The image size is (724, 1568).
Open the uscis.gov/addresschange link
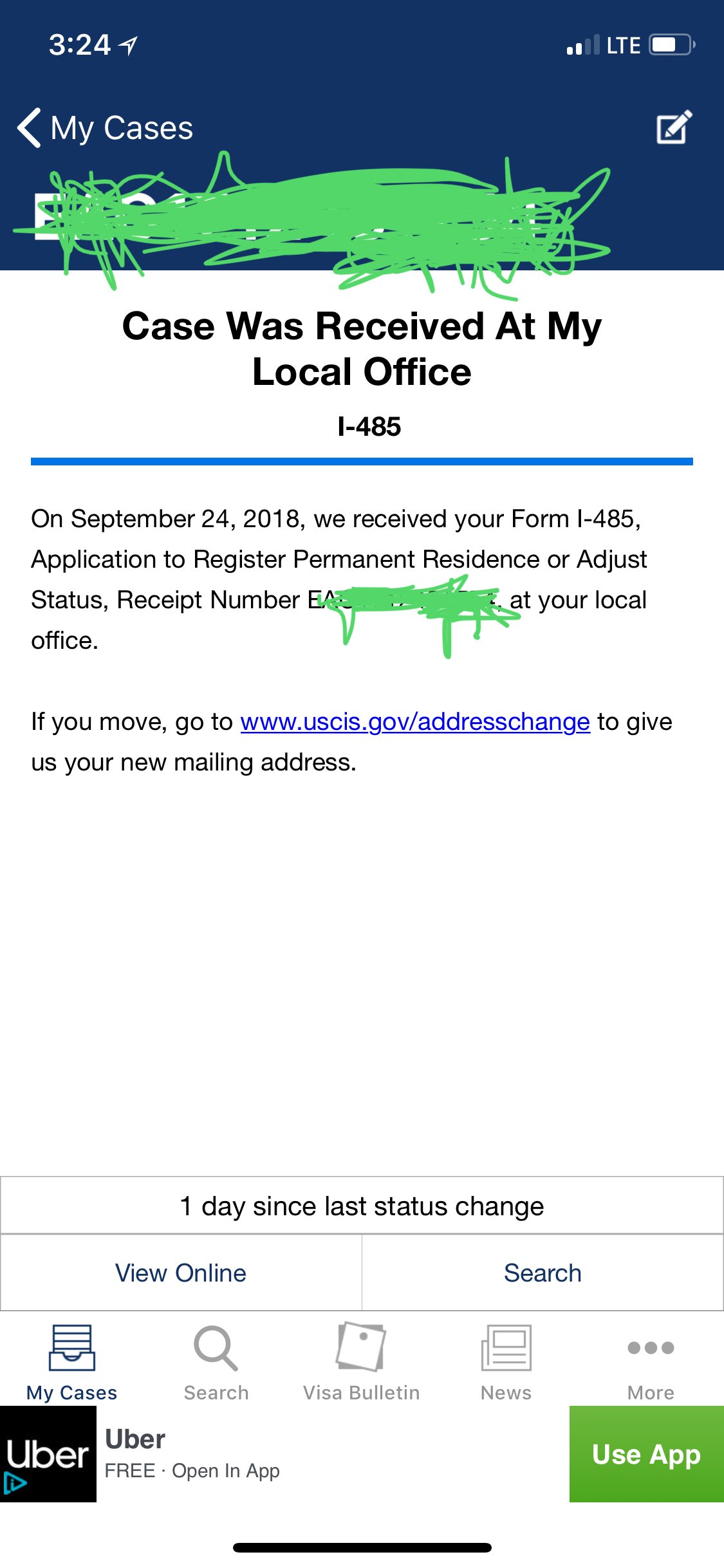pos(415,722)
